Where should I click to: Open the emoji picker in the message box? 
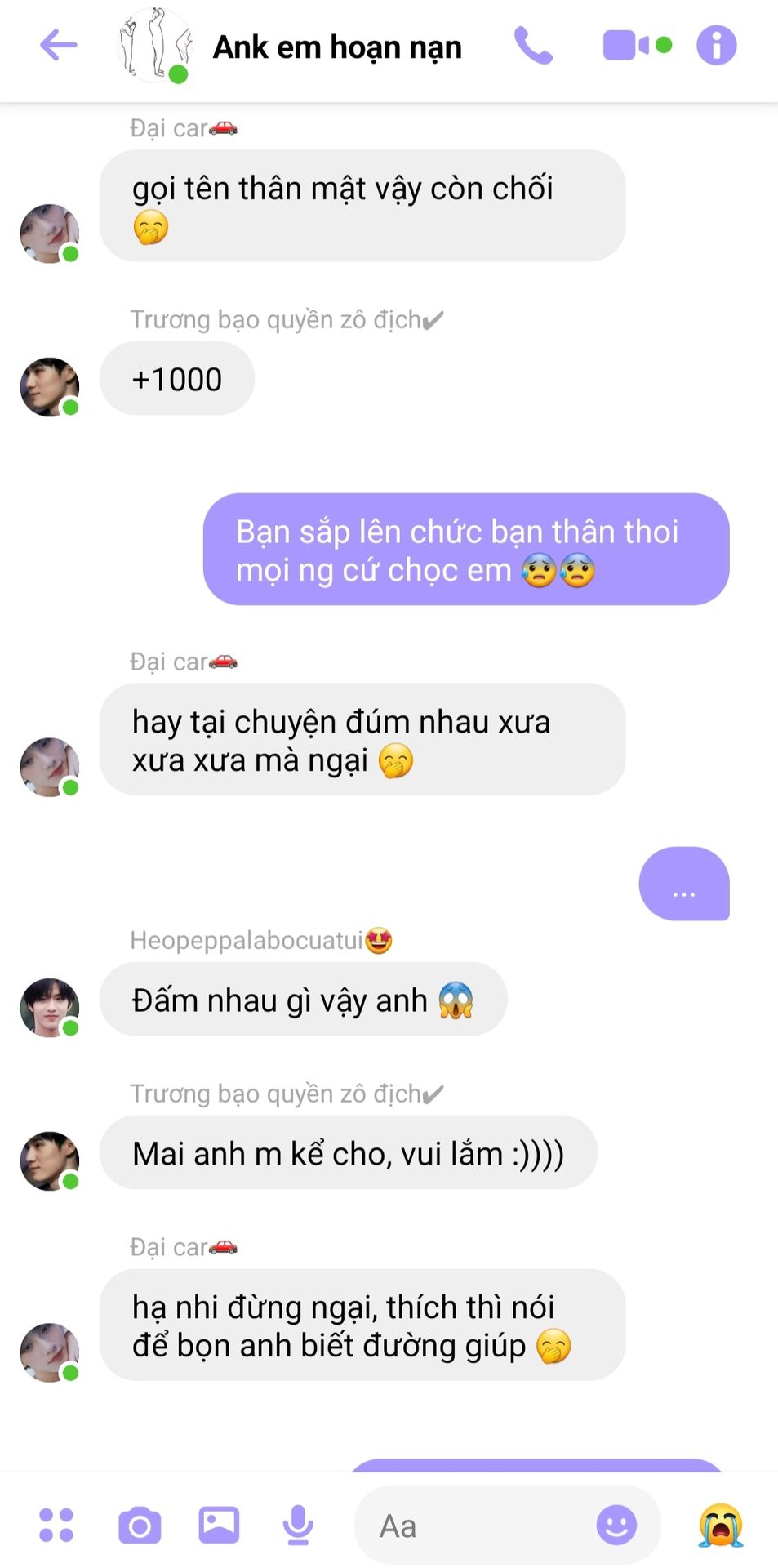616,1525
